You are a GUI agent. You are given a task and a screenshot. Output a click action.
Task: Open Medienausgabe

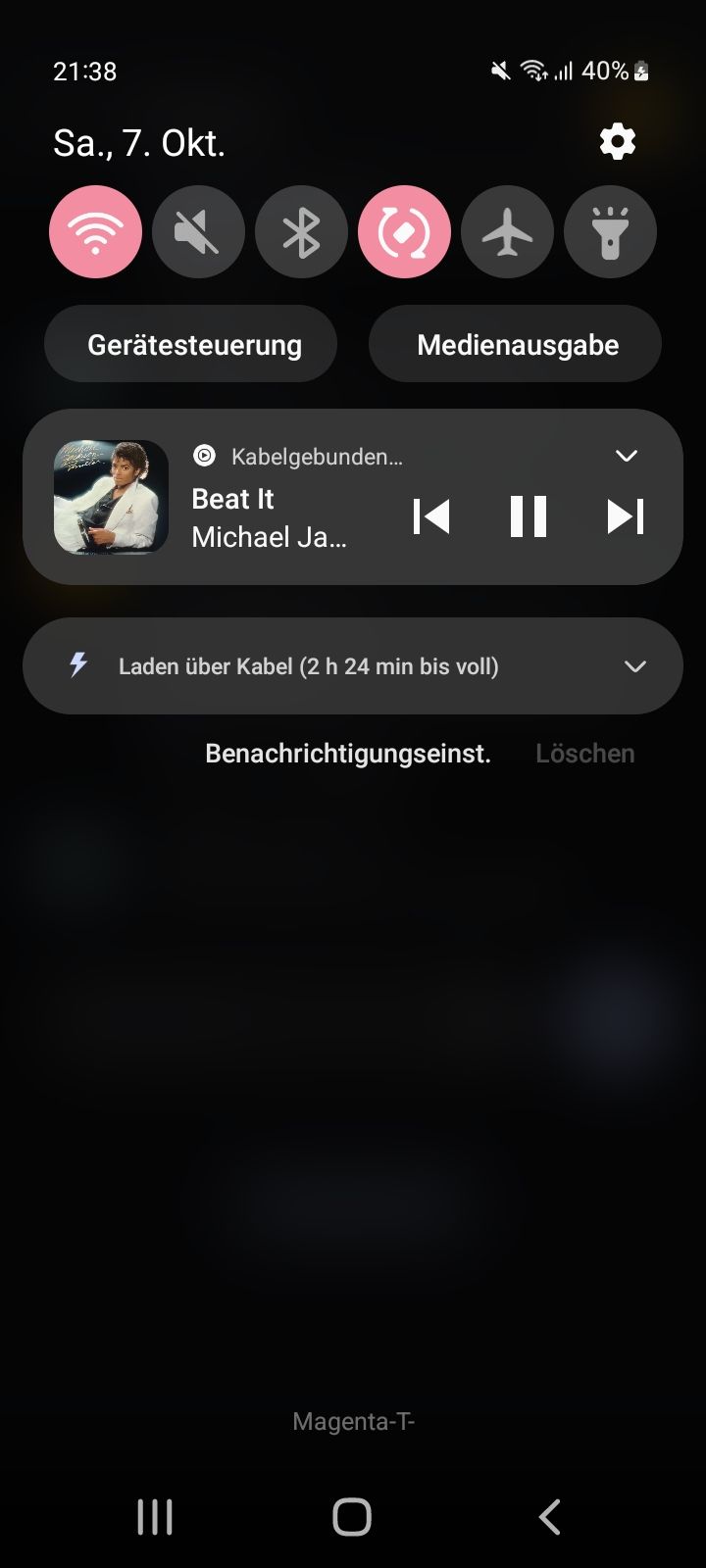tap(516, 344)
